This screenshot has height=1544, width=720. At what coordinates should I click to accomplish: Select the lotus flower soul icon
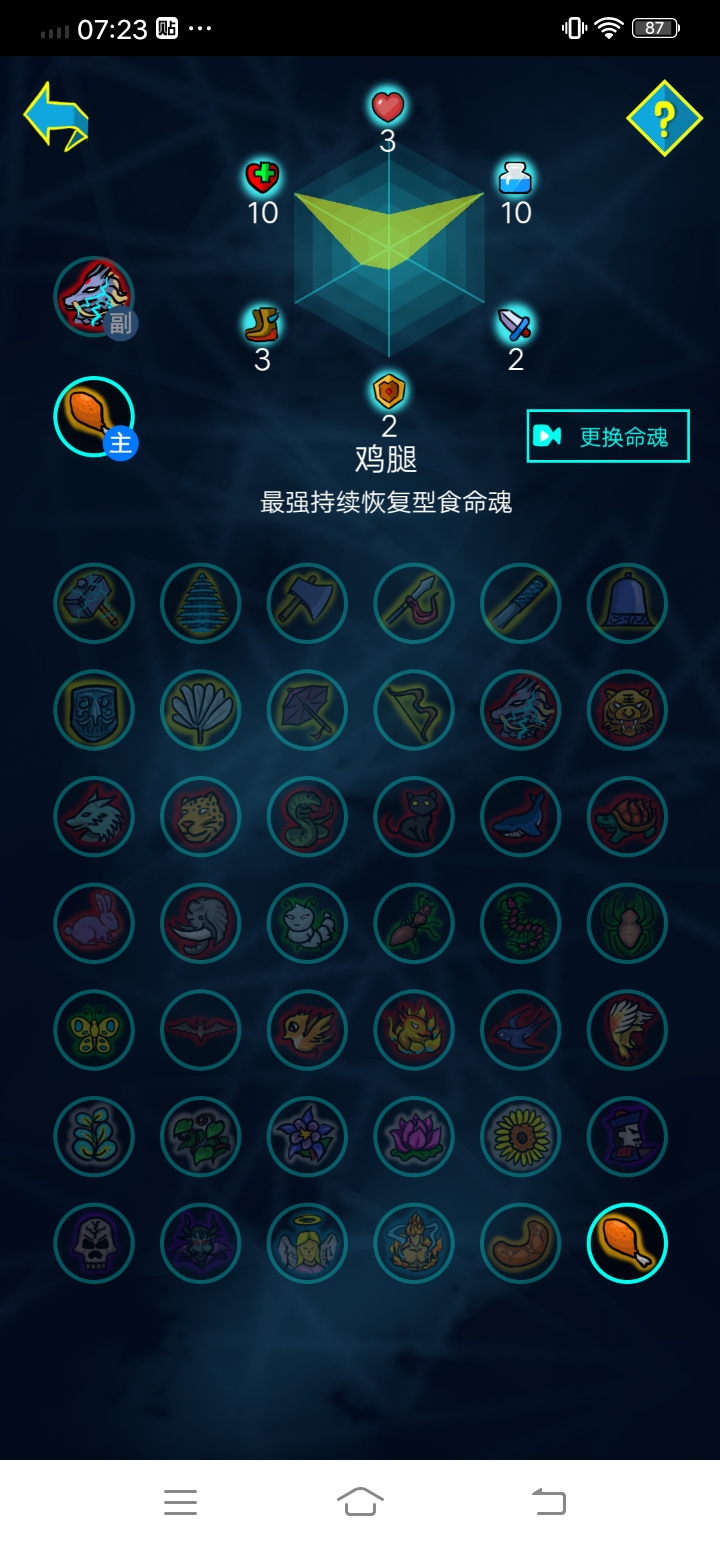pos(414,1137)
